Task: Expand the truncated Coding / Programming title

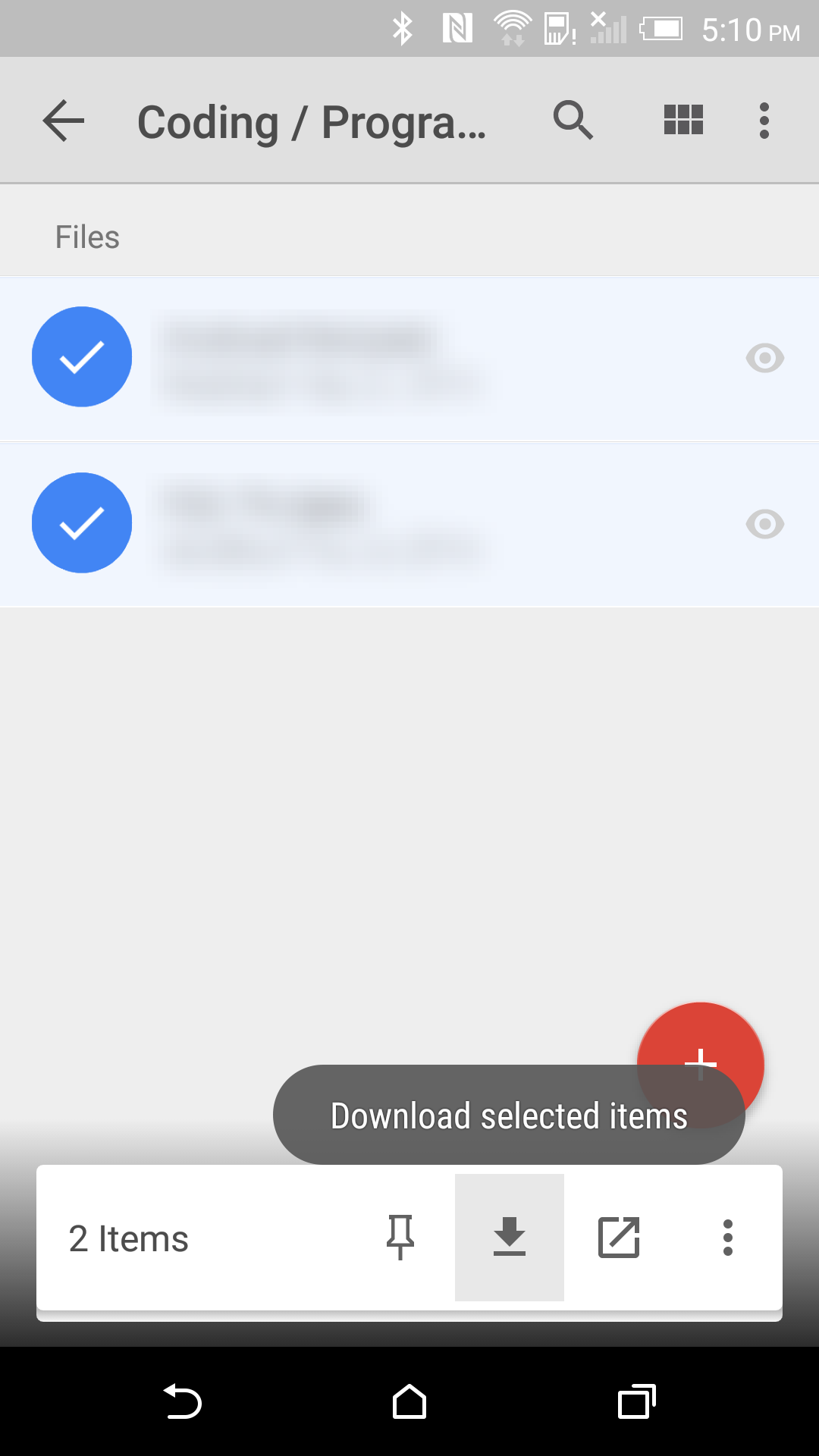Action: point(313,121)
